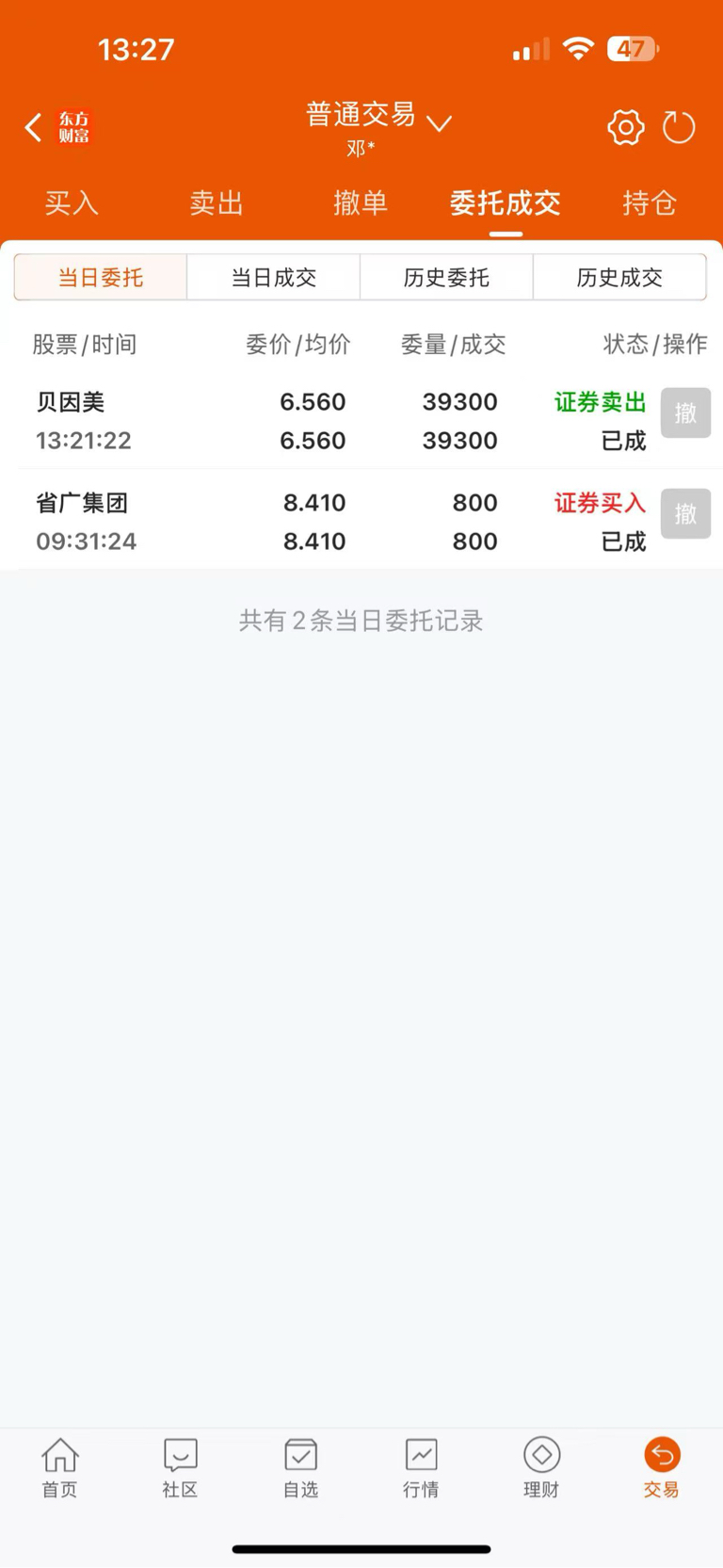Open the 社区 bottom tab
This screenshot has height=1568, width=723.
coord(180,1466)
